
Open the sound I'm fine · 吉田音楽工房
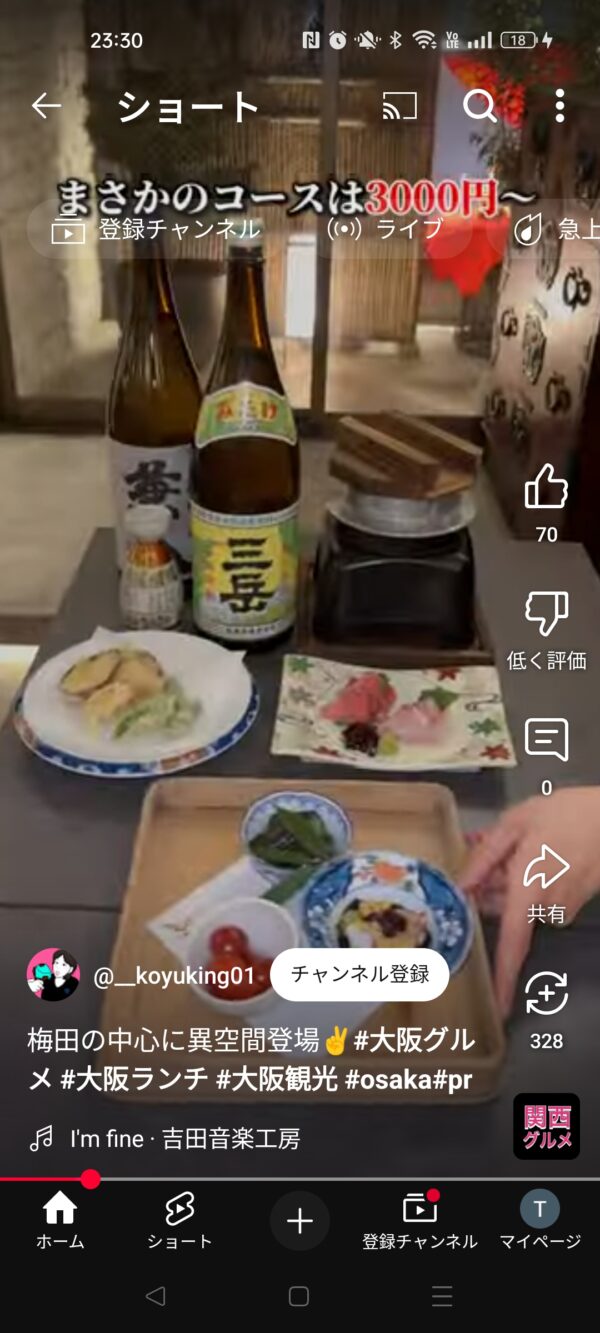point(165,1138)
